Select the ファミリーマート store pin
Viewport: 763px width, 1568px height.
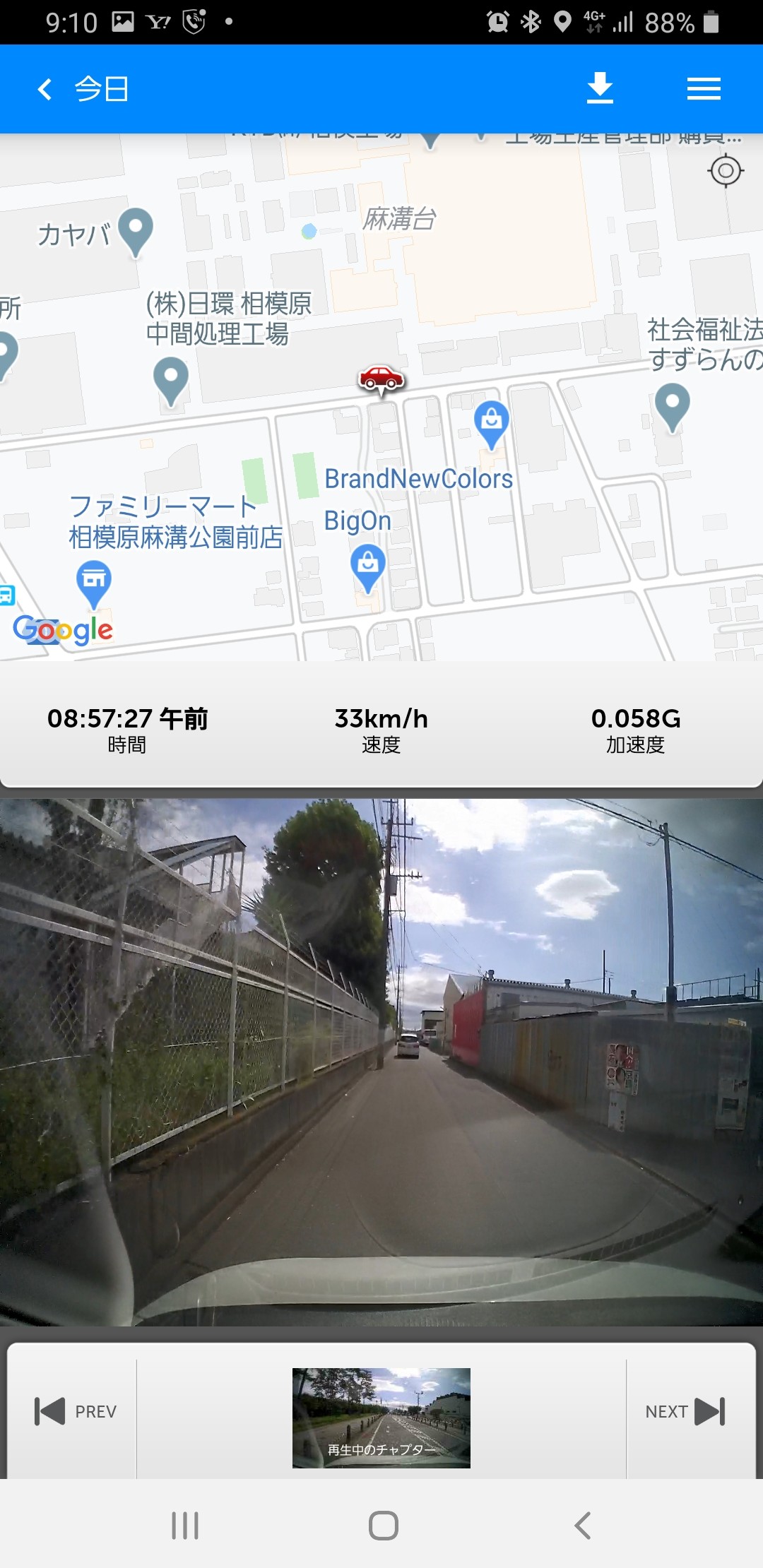pos(94,582)
